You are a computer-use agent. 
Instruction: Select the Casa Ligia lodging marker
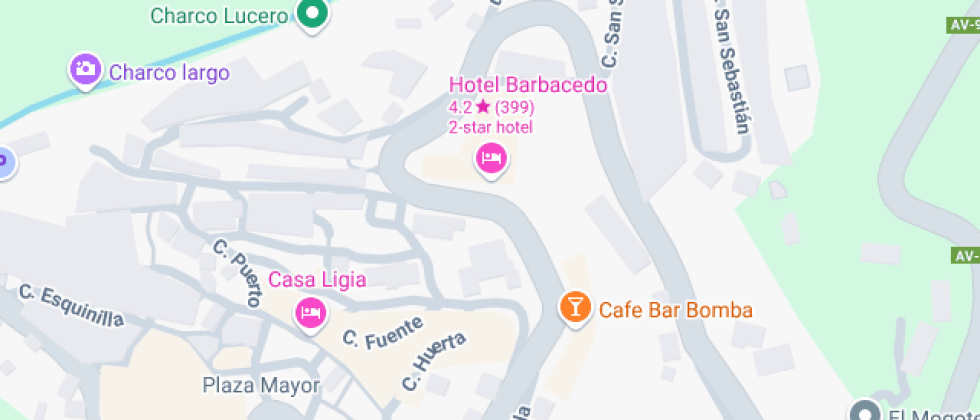click(x=310, y=312)
